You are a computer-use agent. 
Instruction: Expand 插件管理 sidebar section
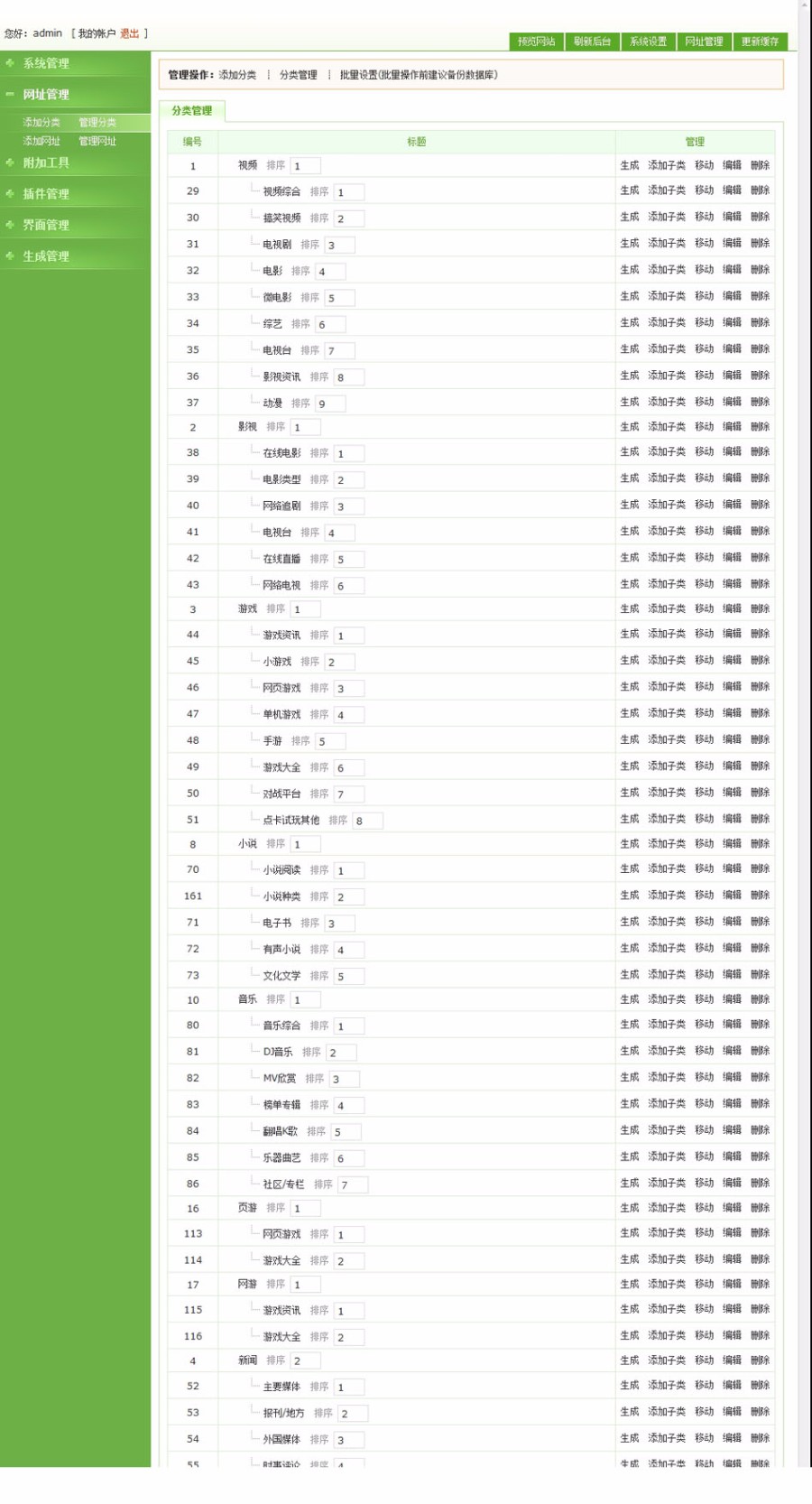(x=46, y=194)
